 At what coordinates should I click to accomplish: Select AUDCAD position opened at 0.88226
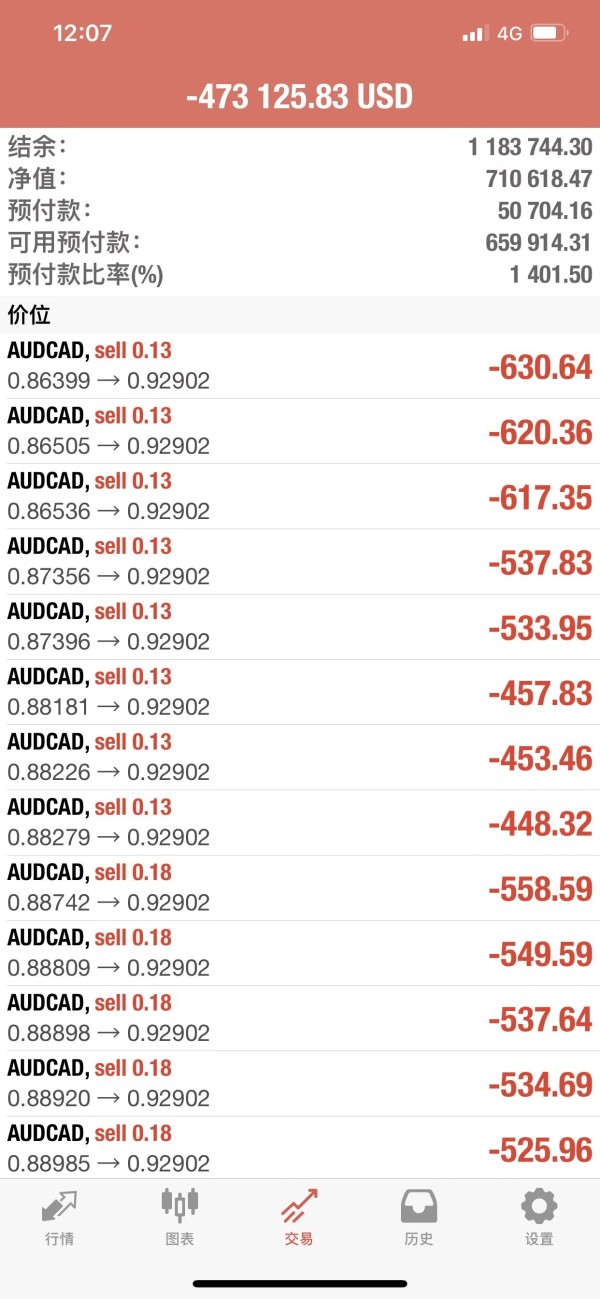[300, 757]
